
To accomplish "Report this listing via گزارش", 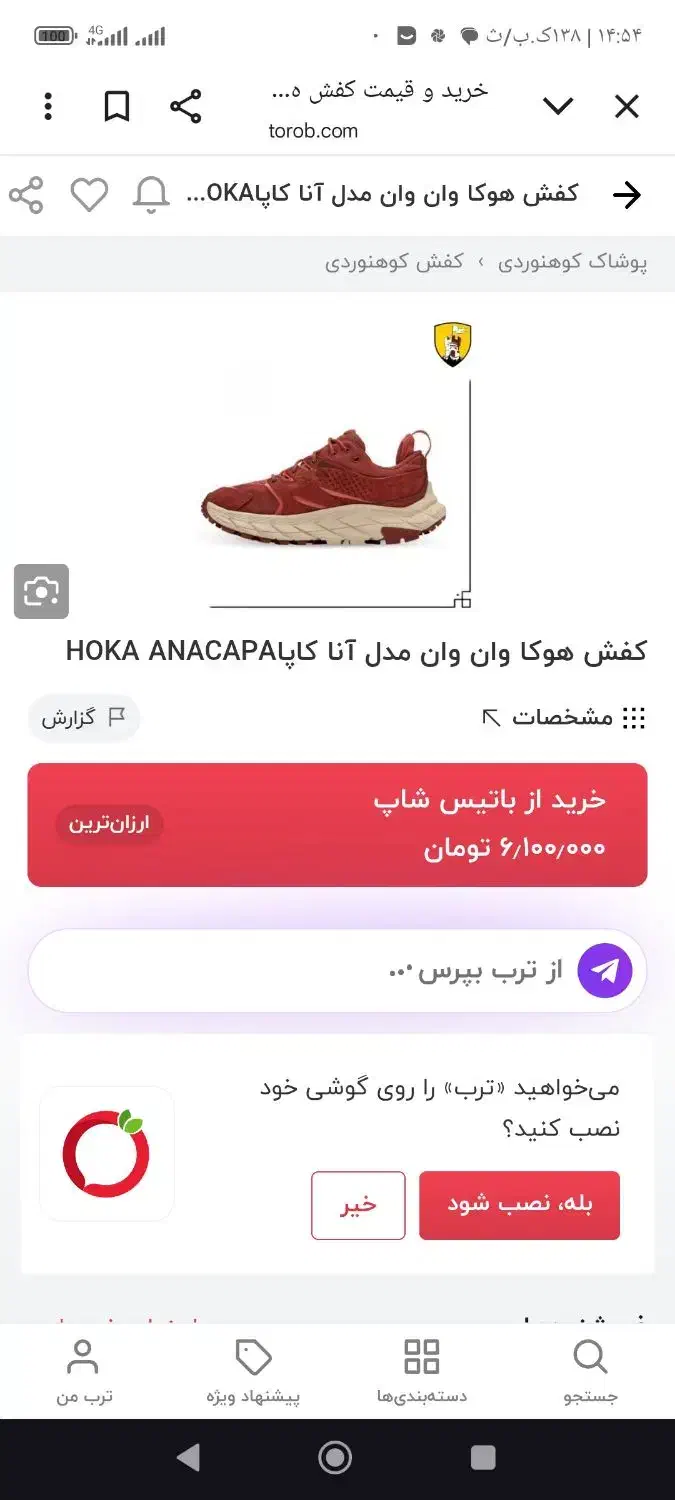I will coord(83,717).
